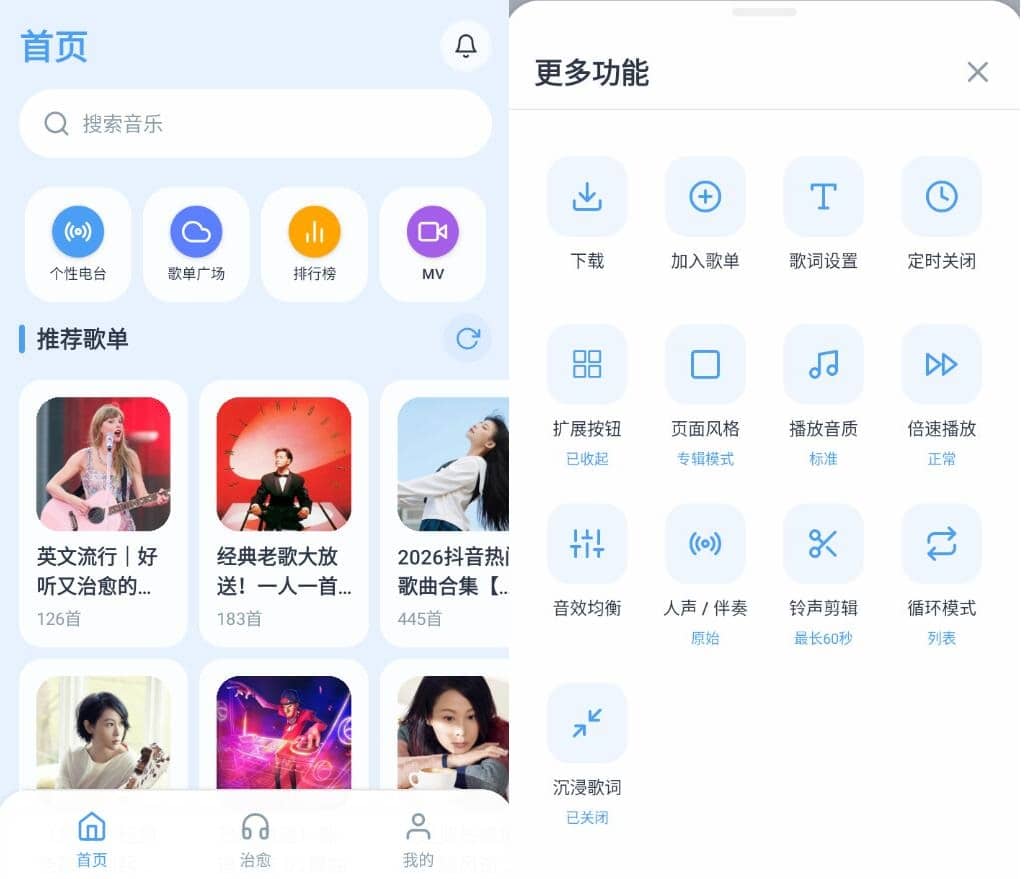Open the 经典老歌大放送 playlist card

click(283, 512)
